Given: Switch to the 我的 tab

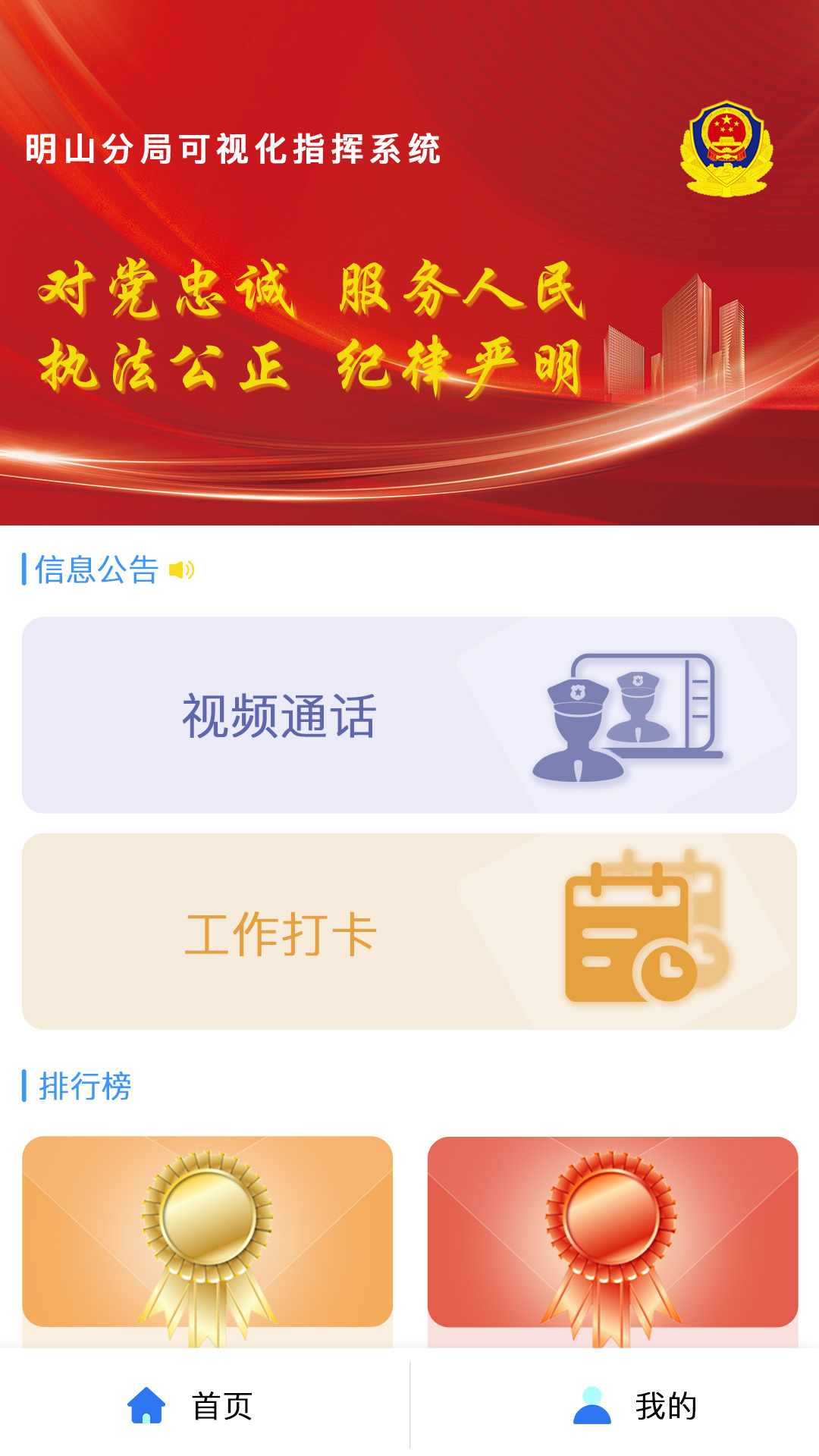Looking at the screenshot, I should click(634, 1406).
